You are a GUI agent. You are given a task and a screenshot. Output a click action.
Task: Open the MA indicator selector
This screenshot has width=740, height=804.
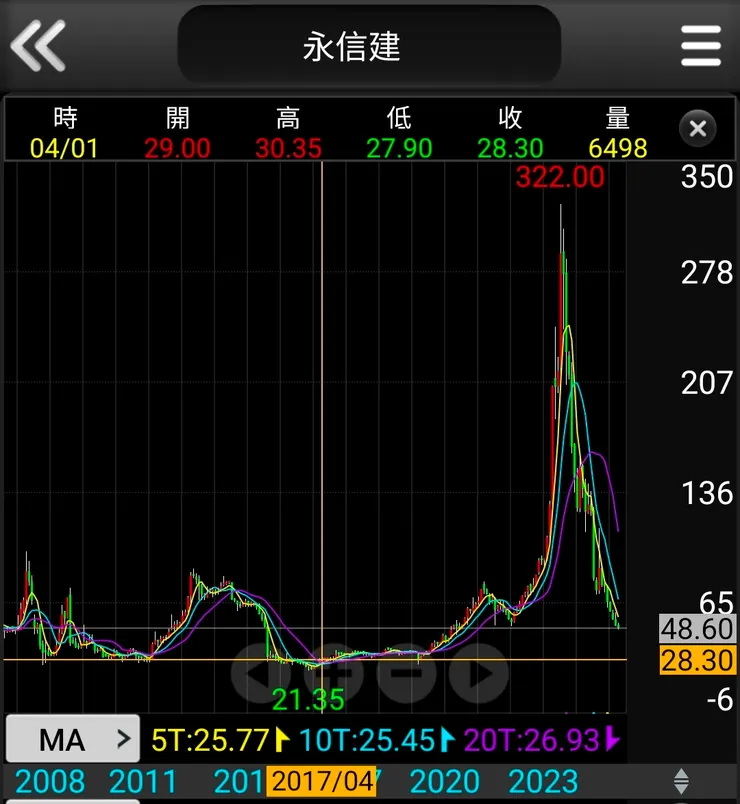72,740
